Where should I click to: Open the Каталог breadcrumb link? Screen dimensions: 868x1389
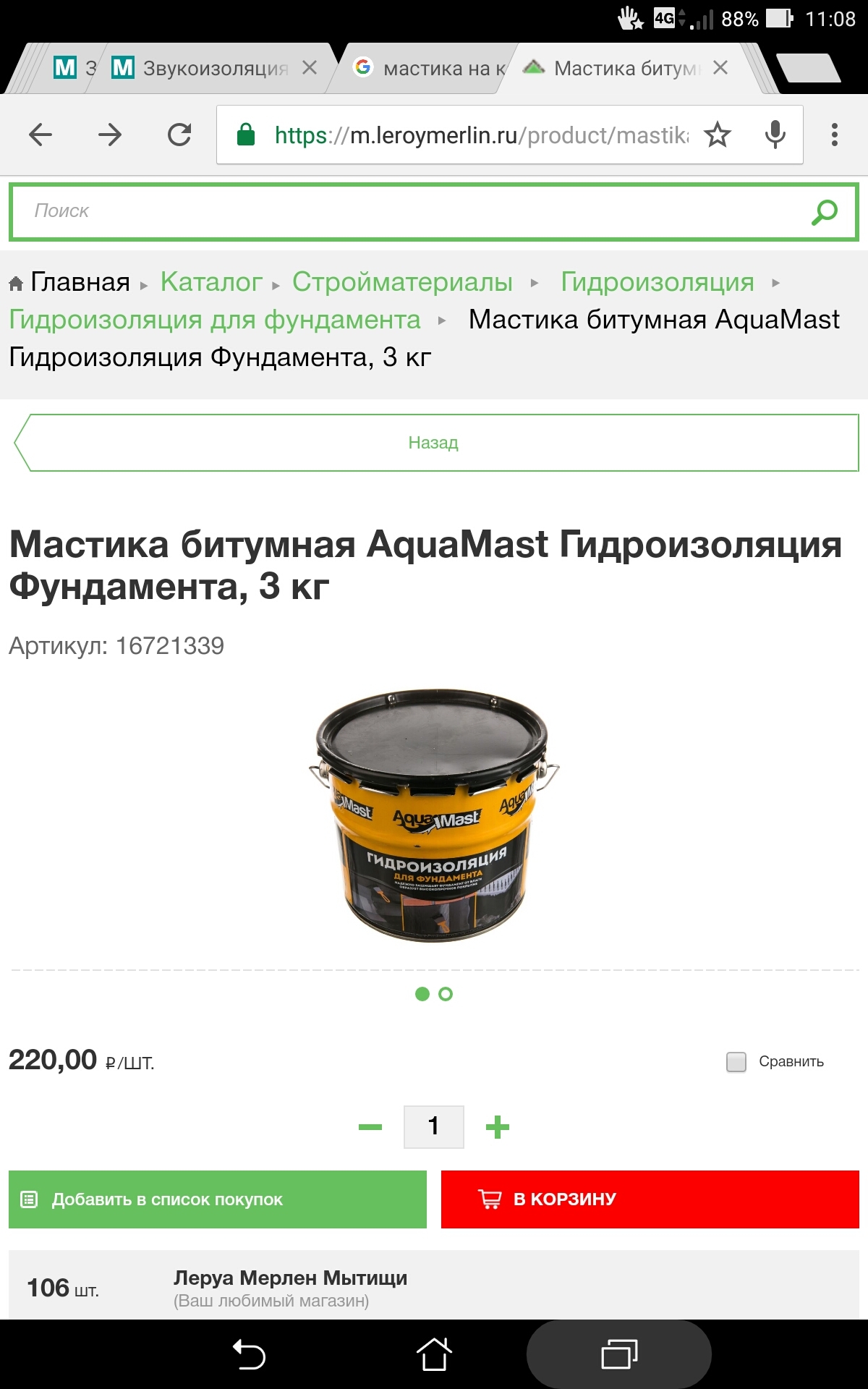[211, 282]
